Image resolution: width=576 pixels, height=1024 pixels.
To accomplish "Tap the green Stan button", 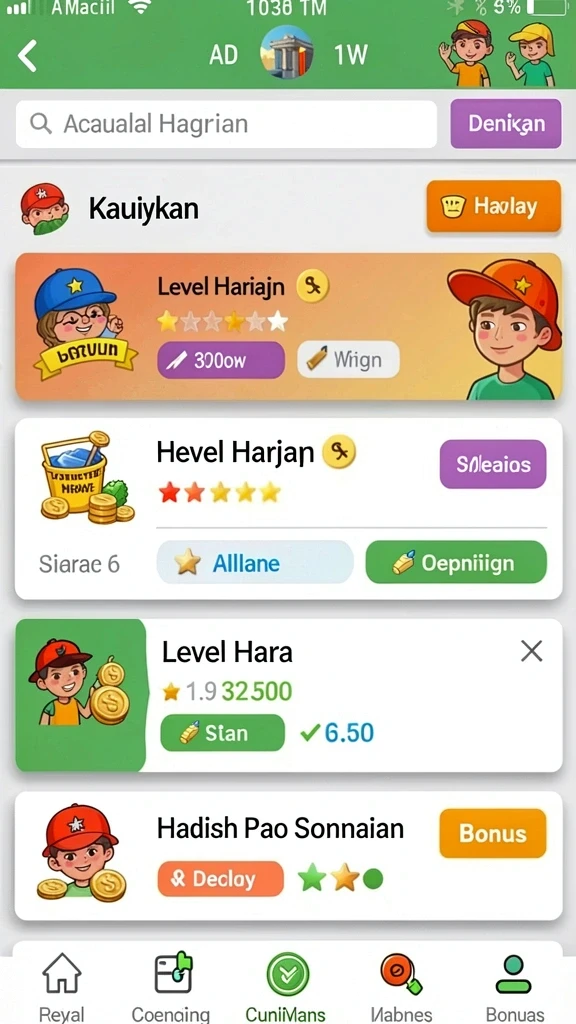I will pos(223,733).
